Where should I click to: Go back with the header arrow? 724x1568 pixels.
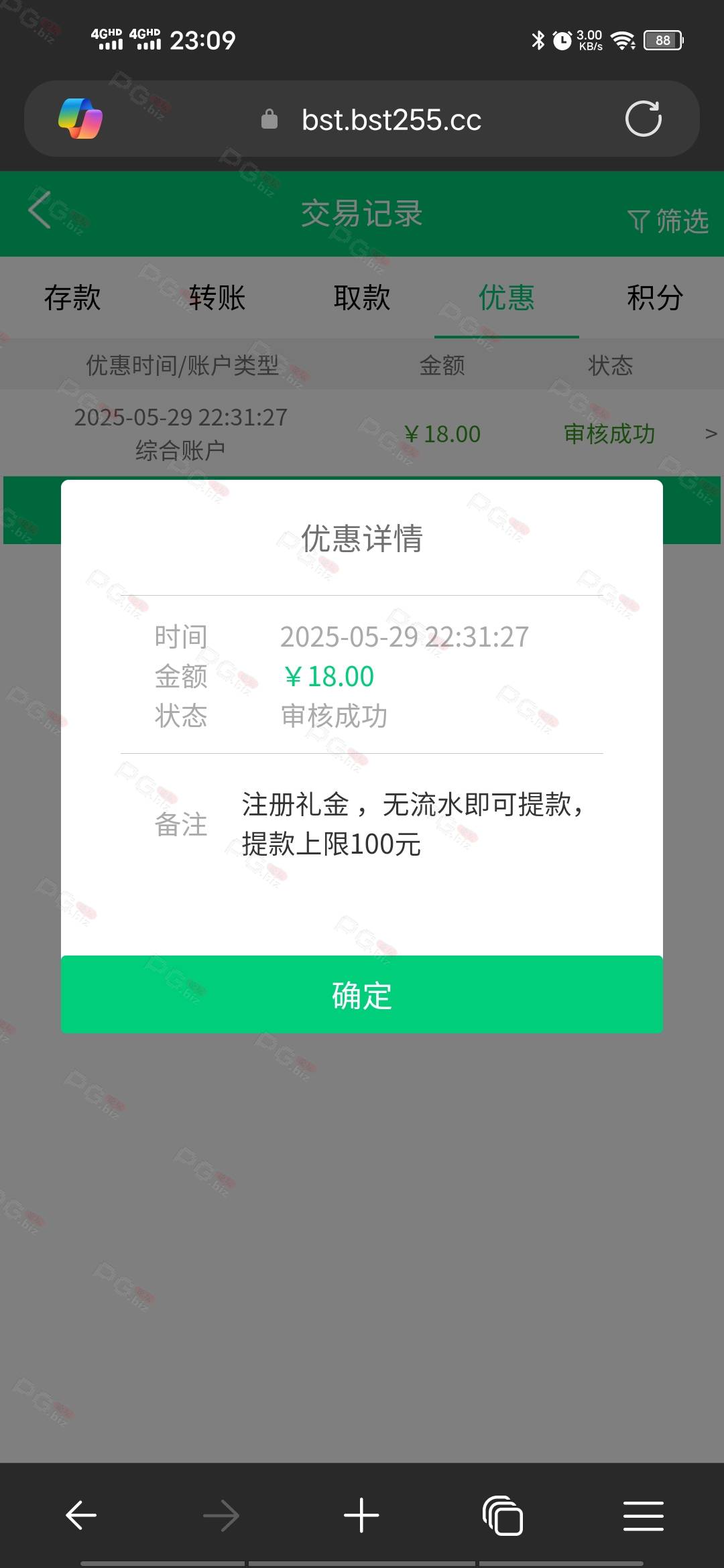(40, 210)
